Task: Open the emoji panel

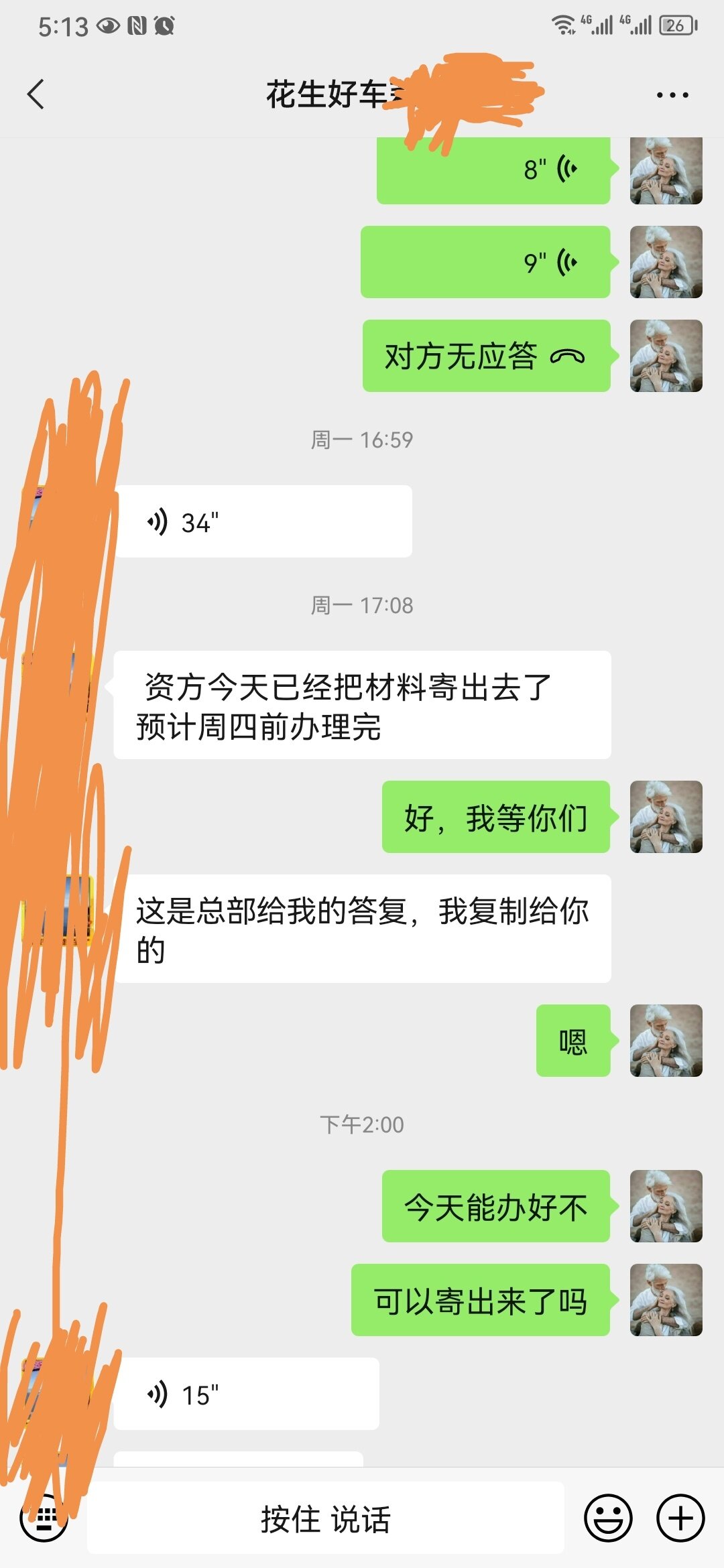Action: tap(608, 1518)
